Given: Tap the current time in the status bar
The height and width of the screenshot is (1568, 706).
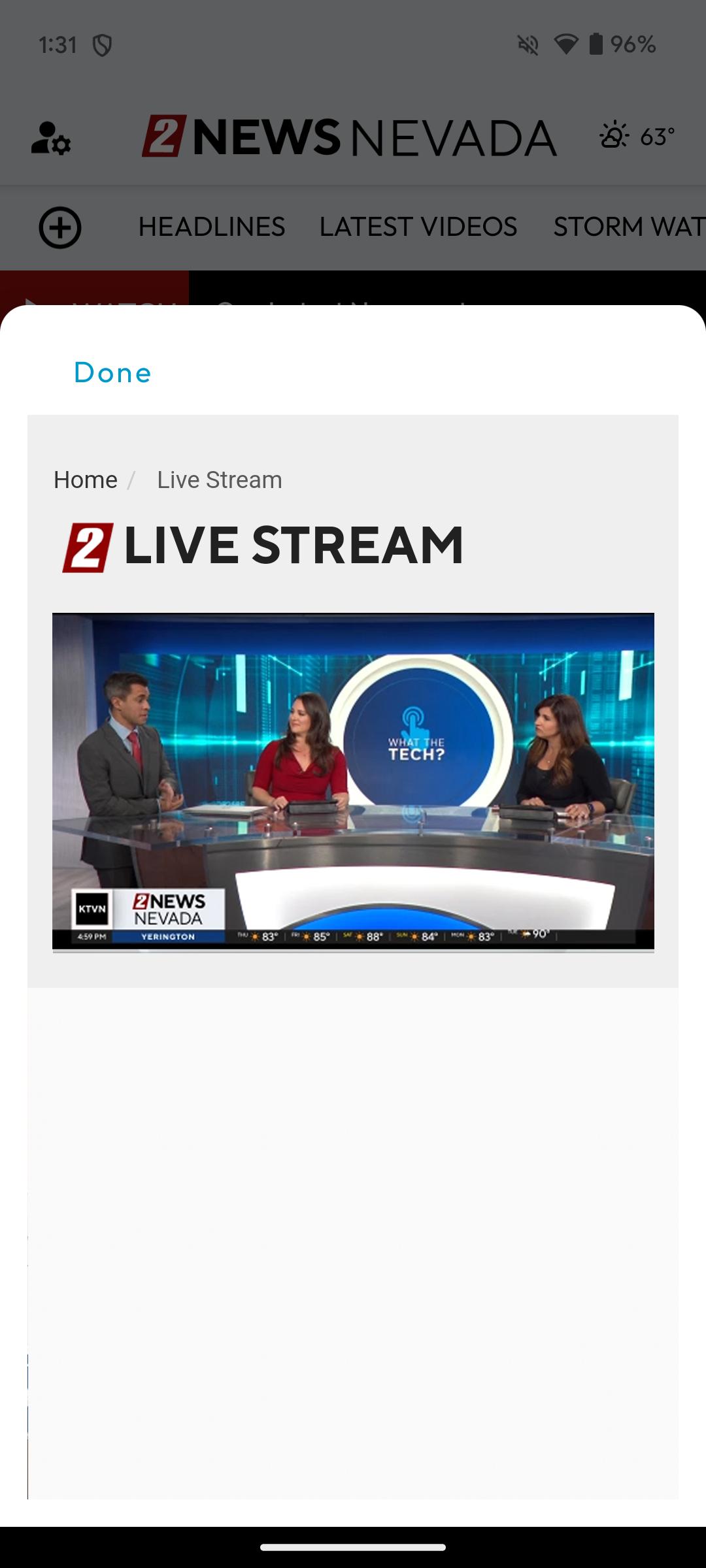Looking at the screenshot, I should [x=58, y=44].
